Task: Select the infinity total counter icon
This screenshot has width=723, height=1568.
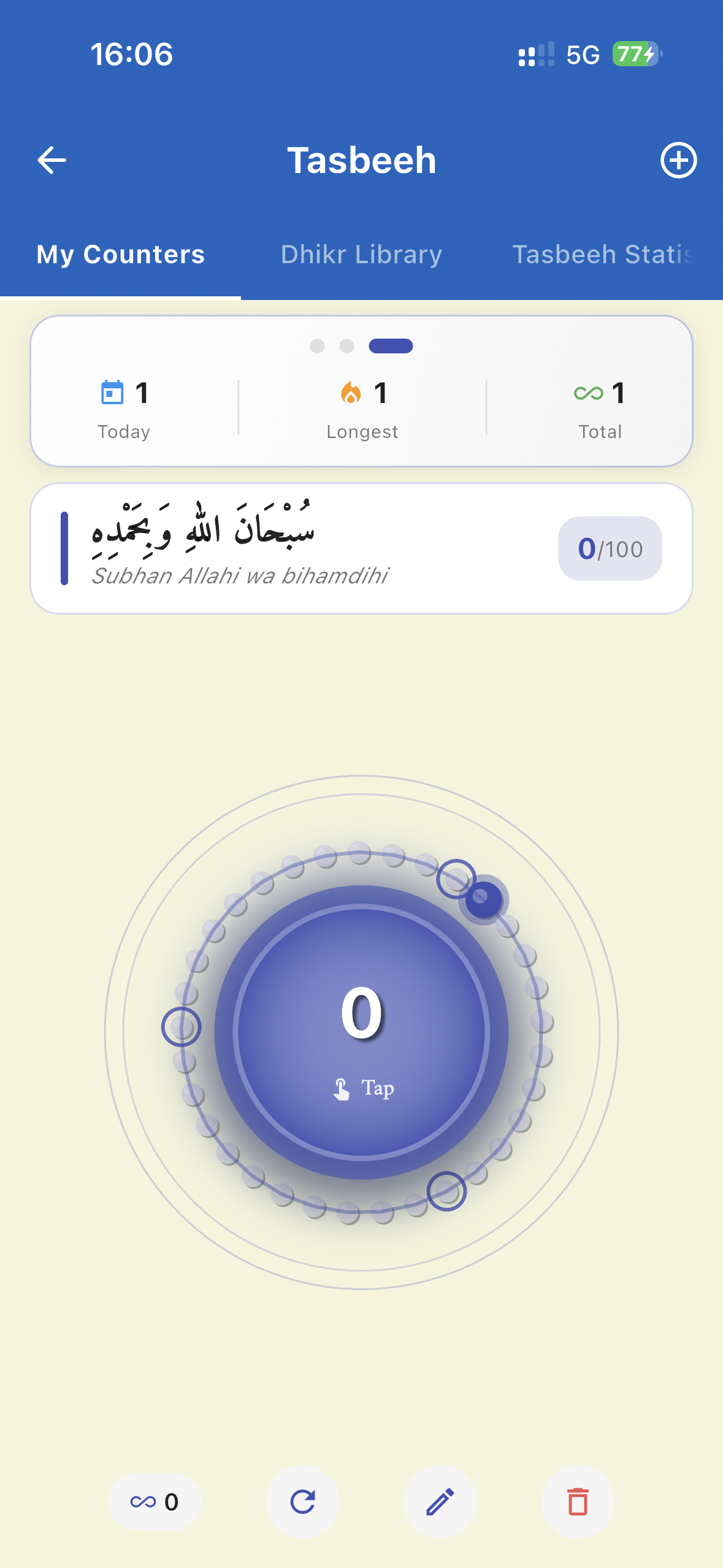Action: point(155,1502)
